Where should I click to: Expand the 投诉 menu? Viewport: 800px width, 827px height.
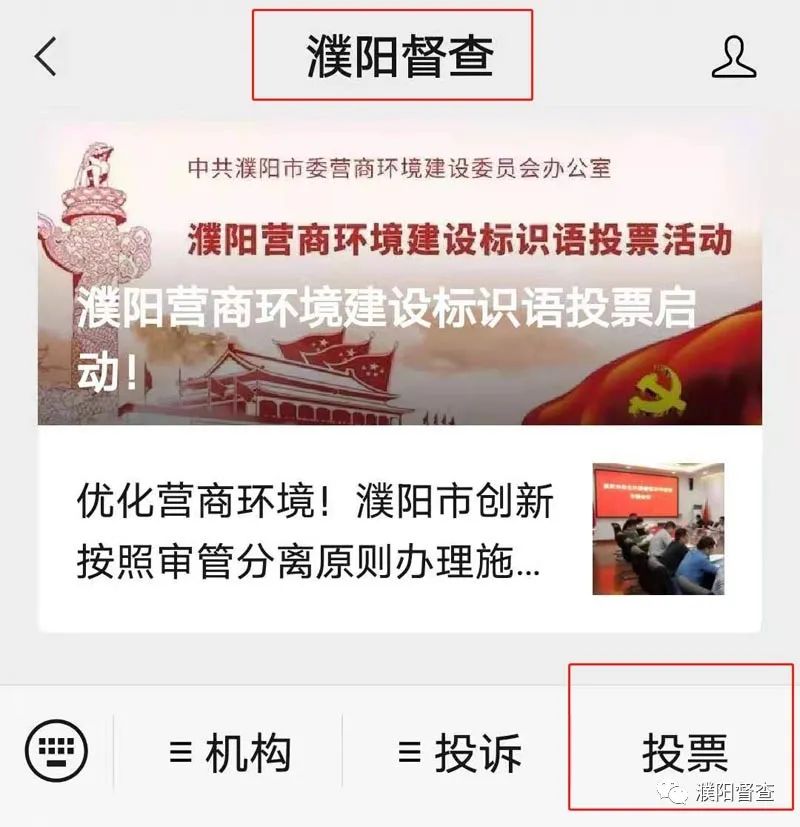pos(459,753)
